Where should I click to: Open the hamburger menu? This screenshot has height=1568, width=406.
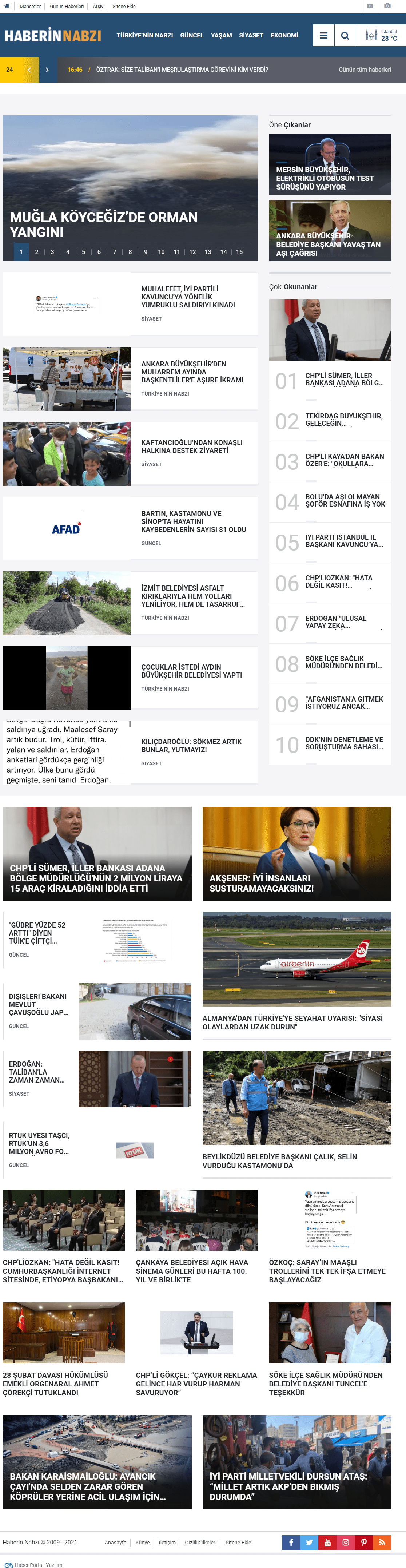point(323,35)
